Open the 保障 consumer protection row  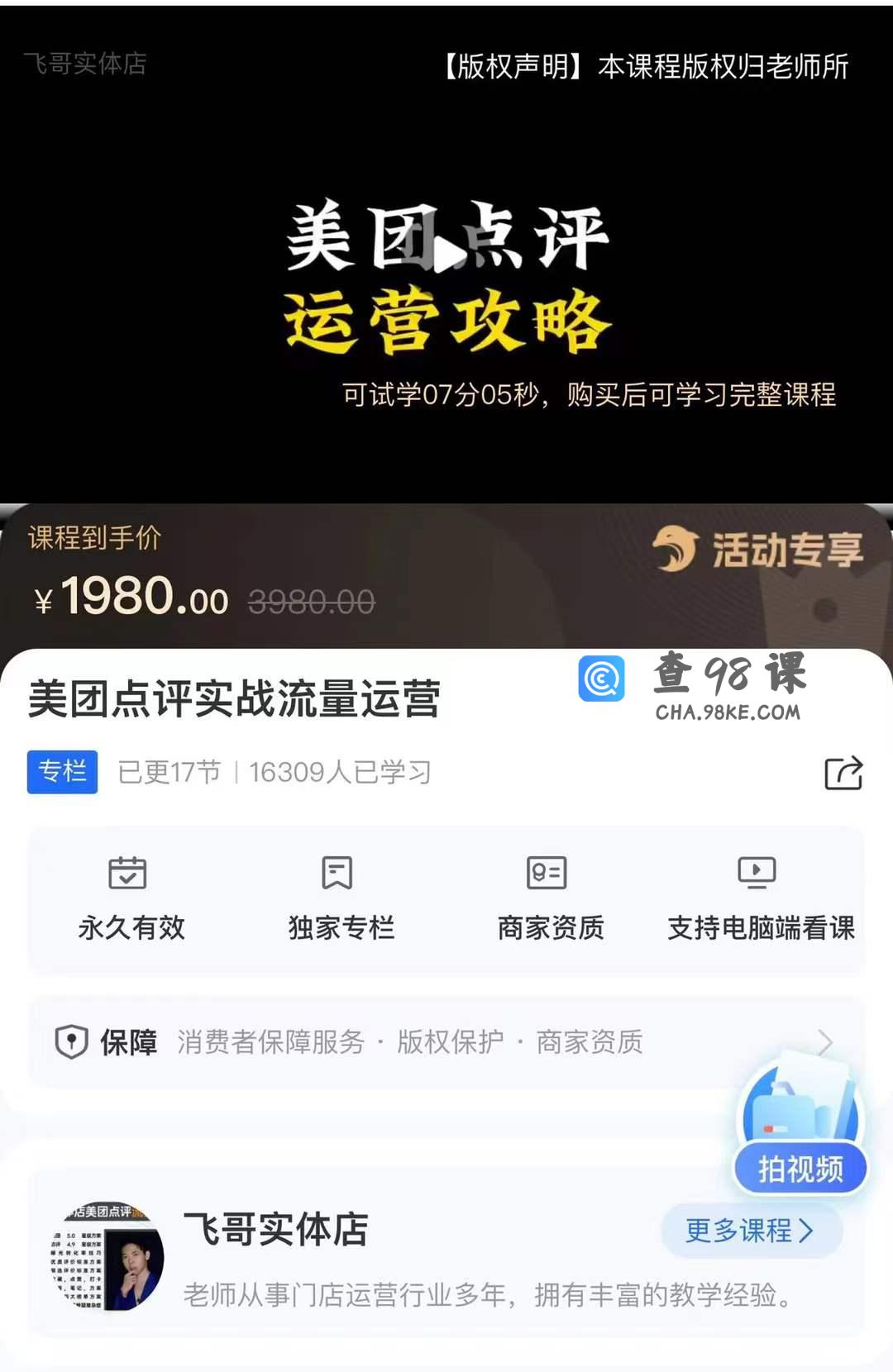[x=446, y=1042]
